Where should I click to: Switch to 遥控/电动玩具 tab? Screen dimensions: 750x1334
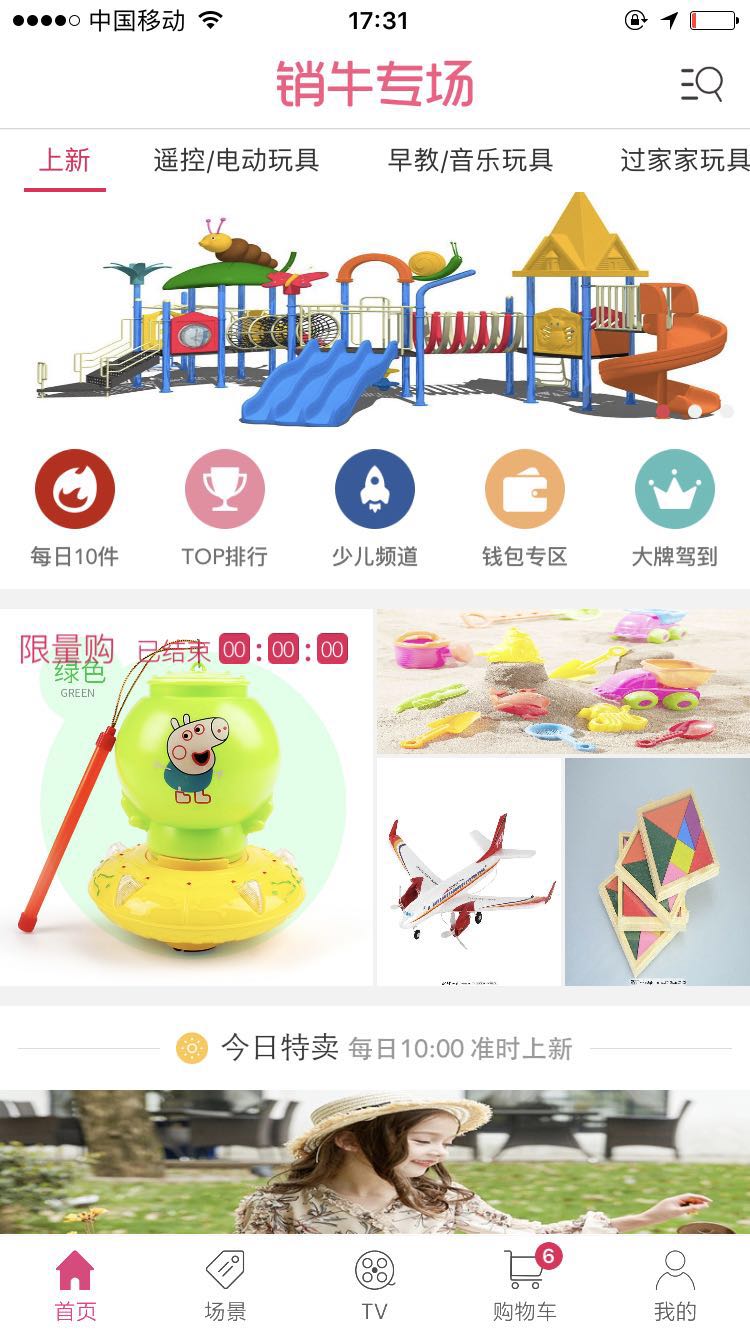click(x=236, y=160)
